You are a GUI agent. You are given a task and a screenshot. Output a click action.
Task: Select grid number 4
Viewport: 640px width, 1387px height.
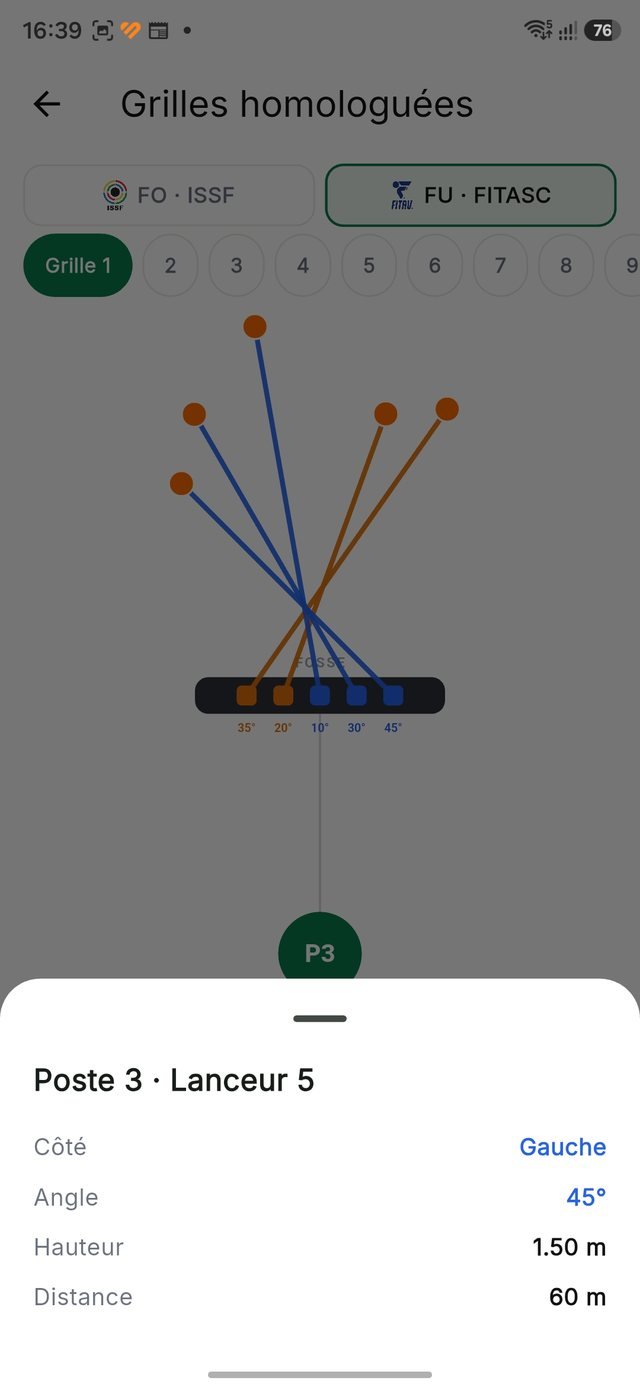[x=303, y=265]
